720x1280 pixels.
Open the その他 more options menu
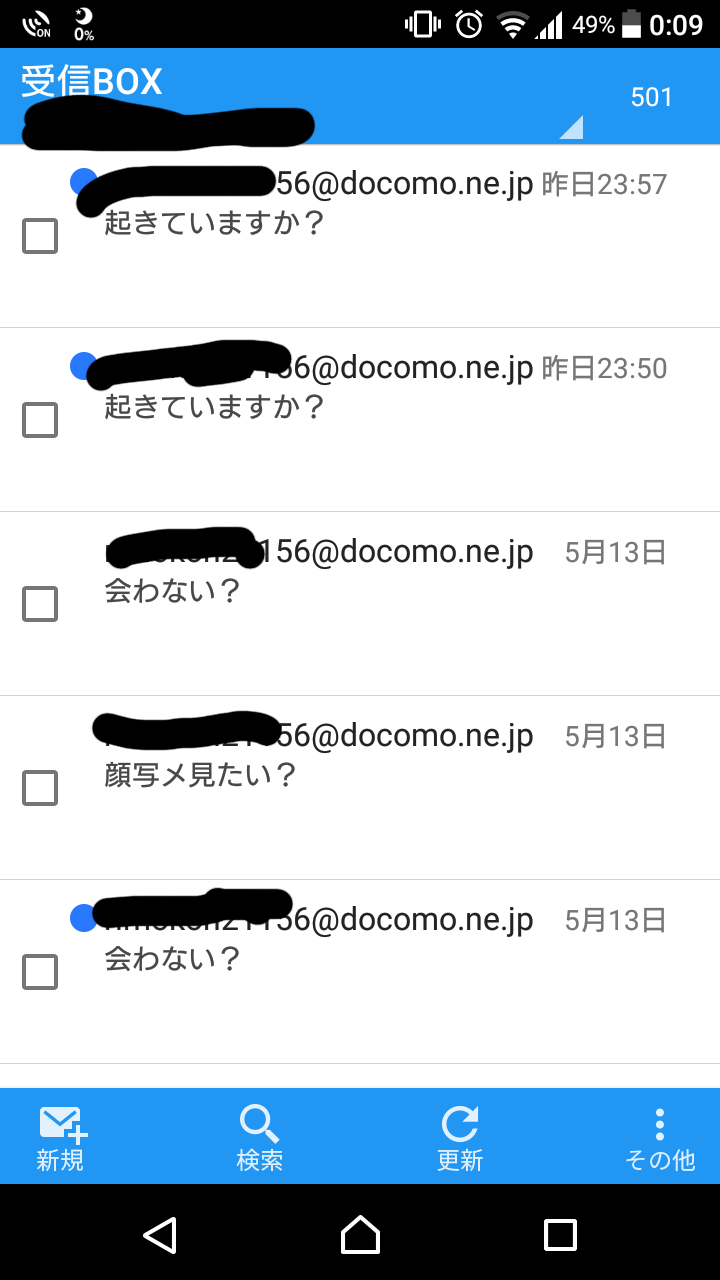pos(659,1138)
